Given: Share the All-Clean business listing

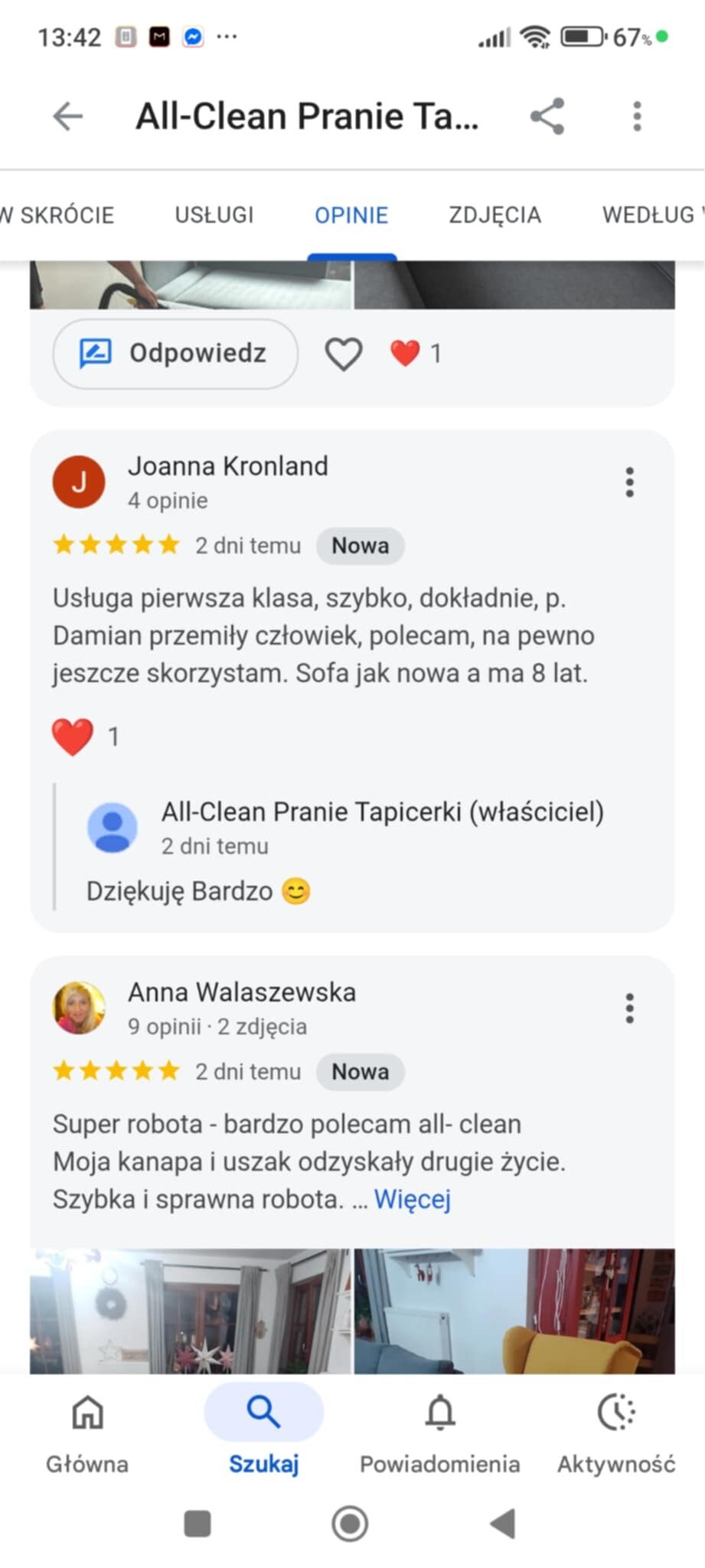Looking at the screenshot, I should 547,116.
